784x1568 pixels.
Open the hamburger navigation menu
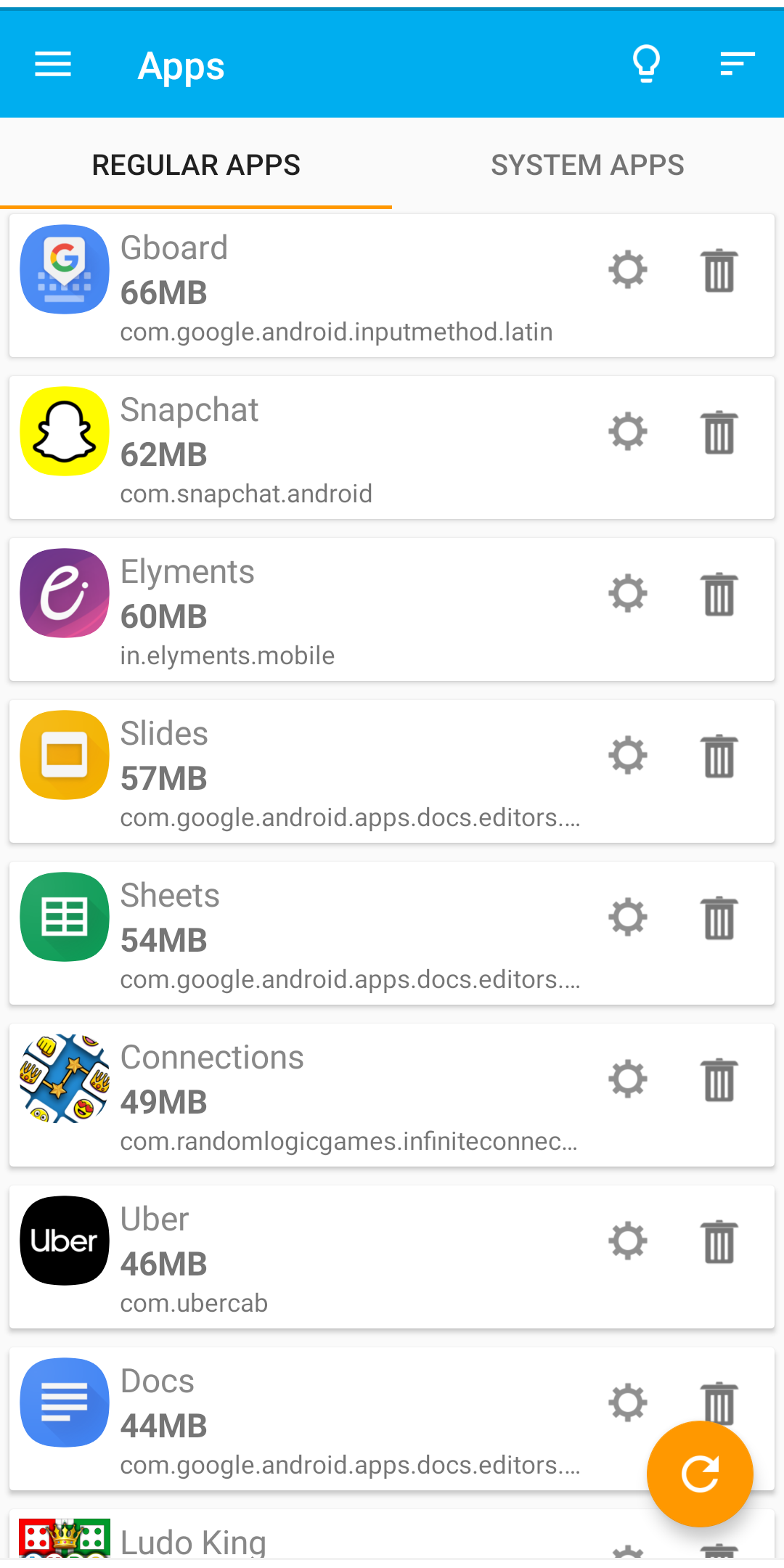53,65
